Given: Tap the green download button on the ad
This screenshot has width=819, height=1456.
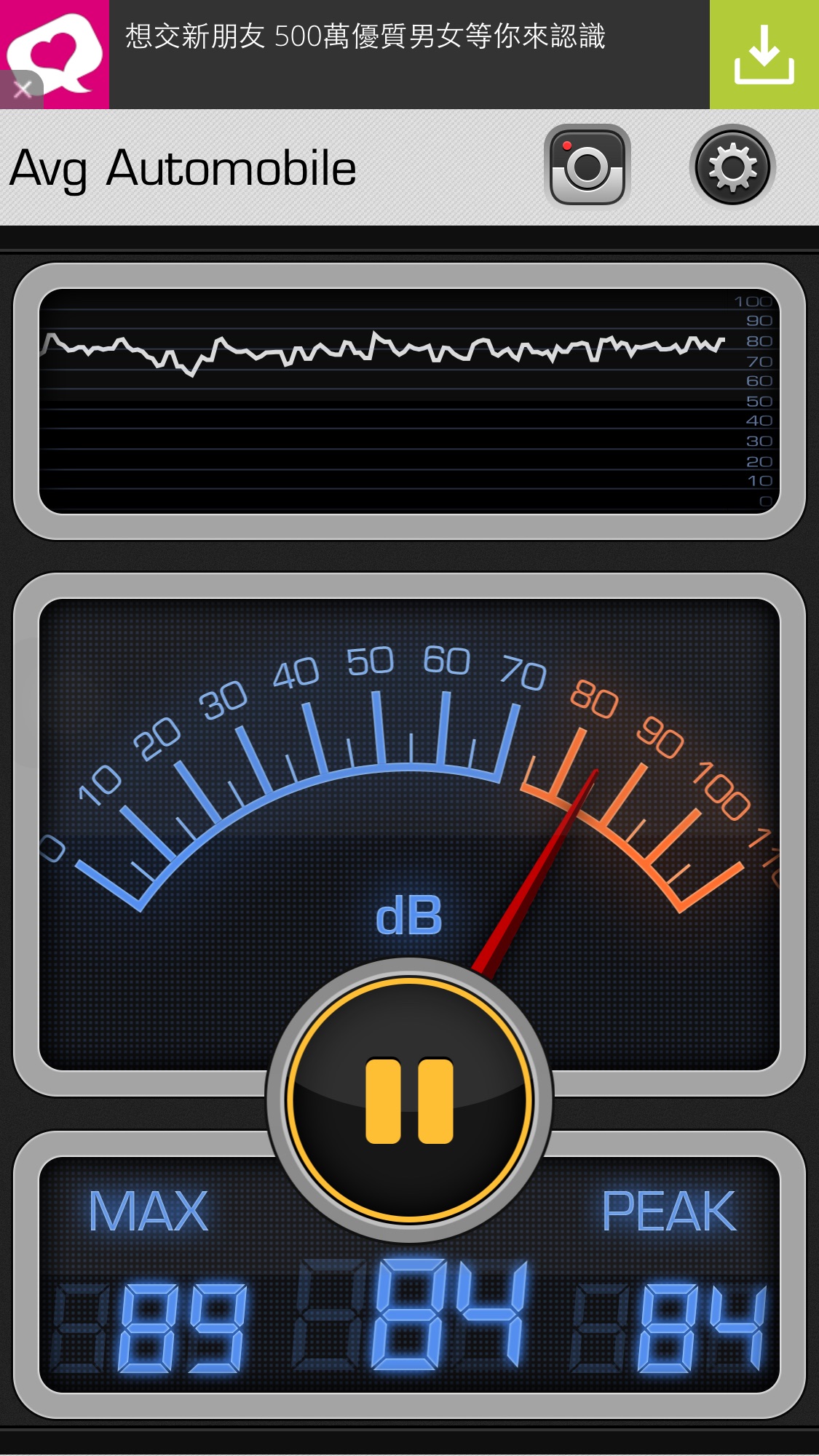Looking at the screenshot, I should 764,55.
